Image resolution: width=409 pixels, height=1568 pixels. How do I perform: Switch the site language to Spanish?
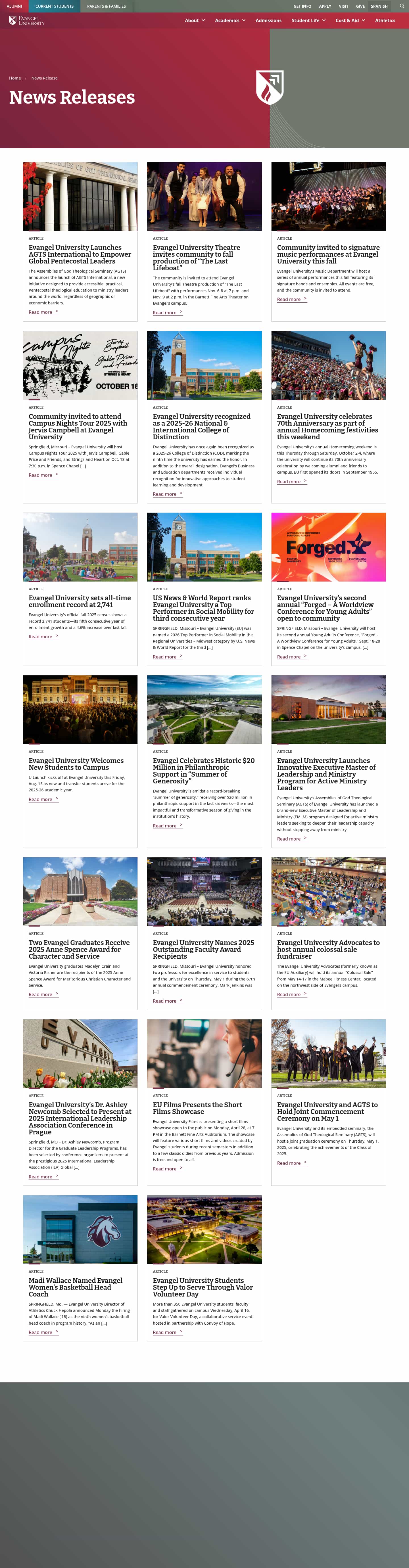coord(379,6)
